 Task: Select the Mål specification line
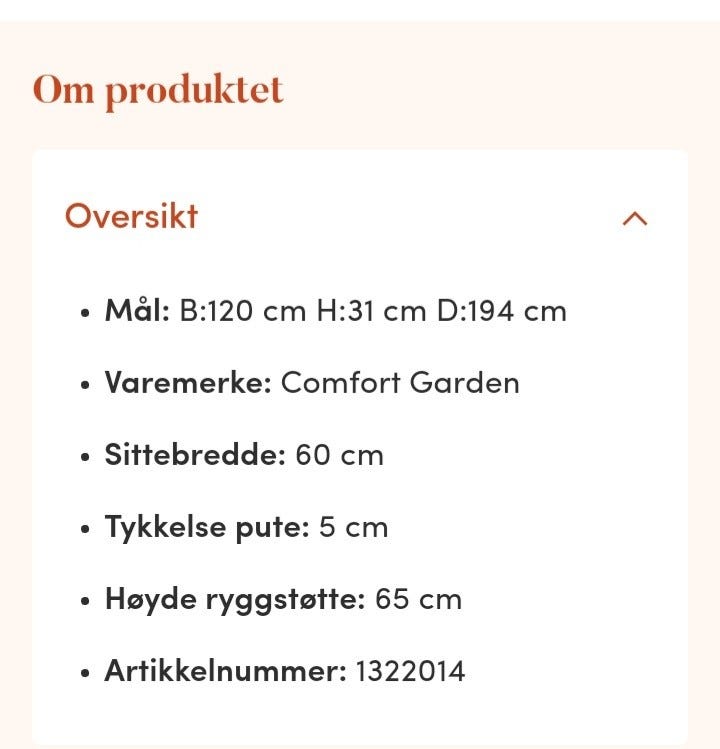[335, 310]
